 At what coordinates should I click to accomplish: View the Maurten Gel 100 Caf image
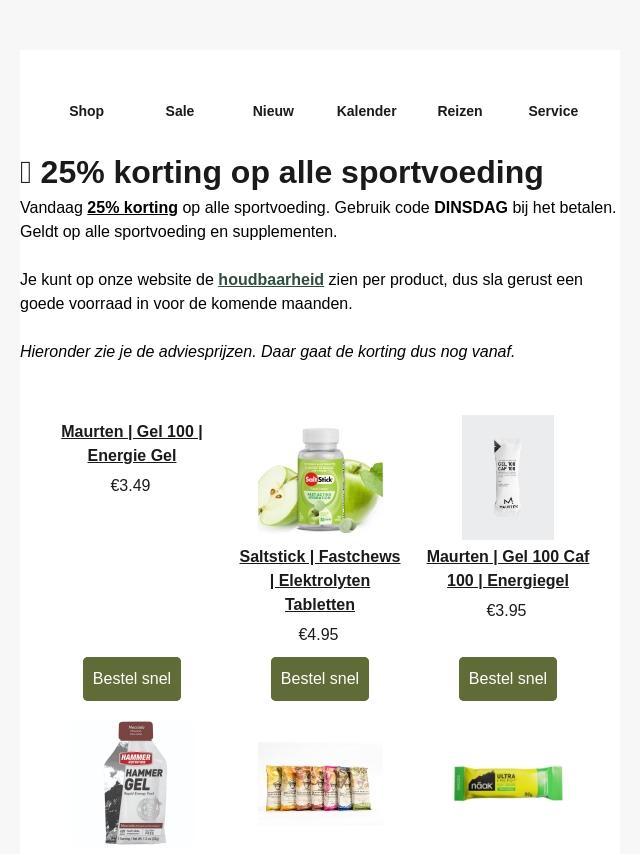tap(508, 477)
